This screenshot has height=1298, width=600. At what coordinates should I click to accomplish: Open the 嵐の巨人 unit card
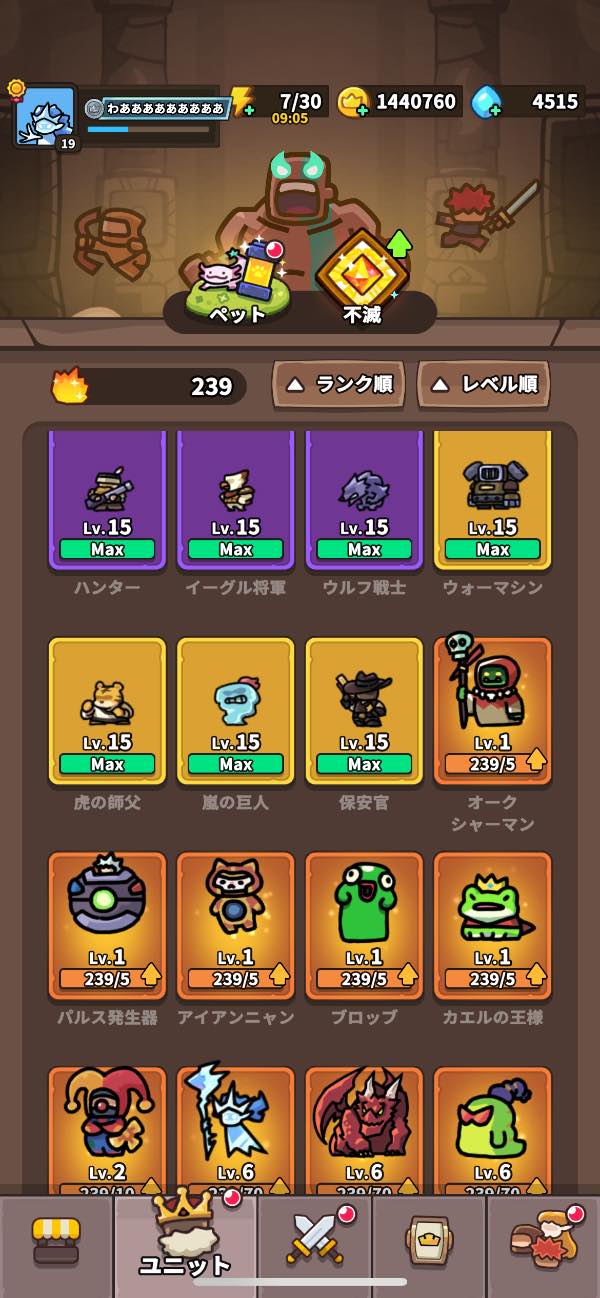coord(235,710)
